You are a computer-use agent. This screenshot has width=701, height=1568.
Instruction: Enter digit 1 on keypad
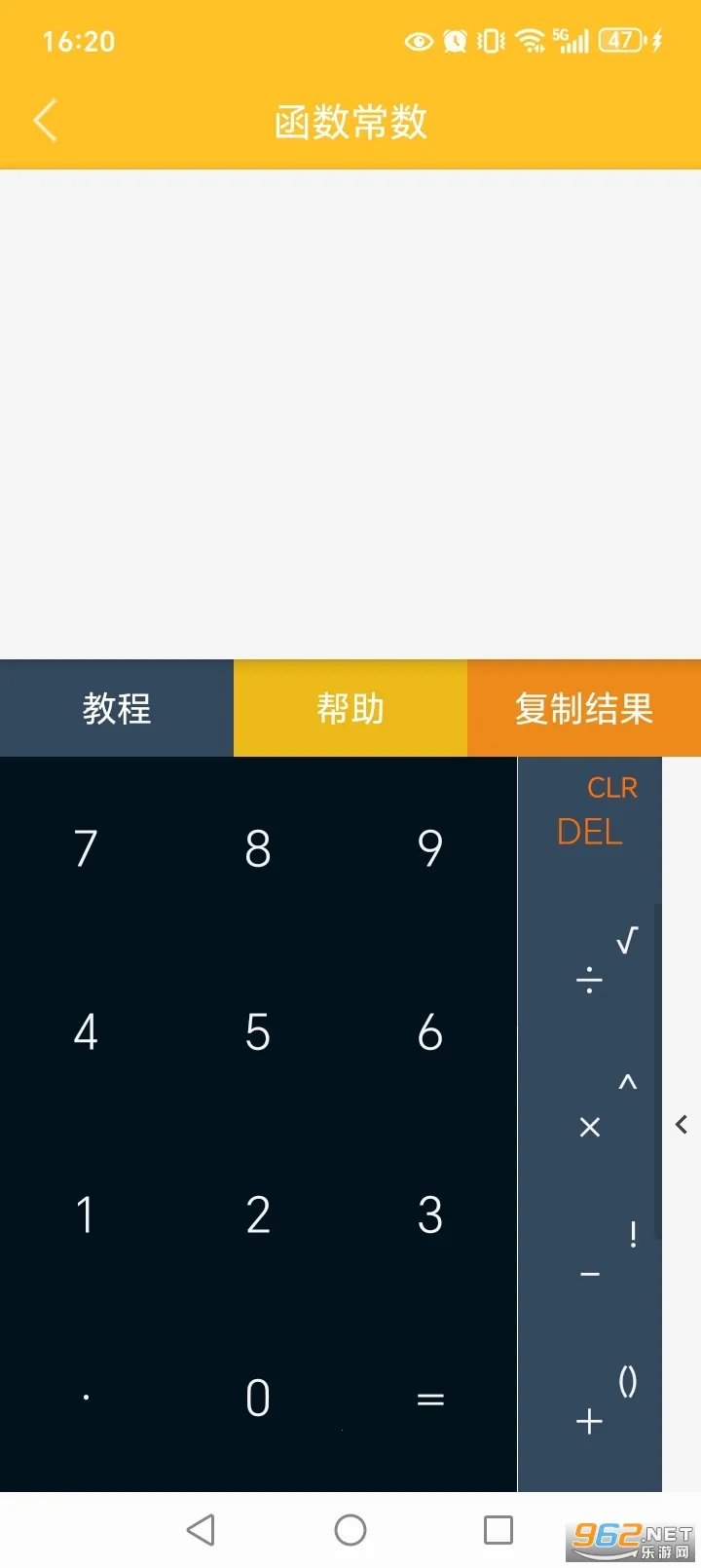click(86, 1215)
